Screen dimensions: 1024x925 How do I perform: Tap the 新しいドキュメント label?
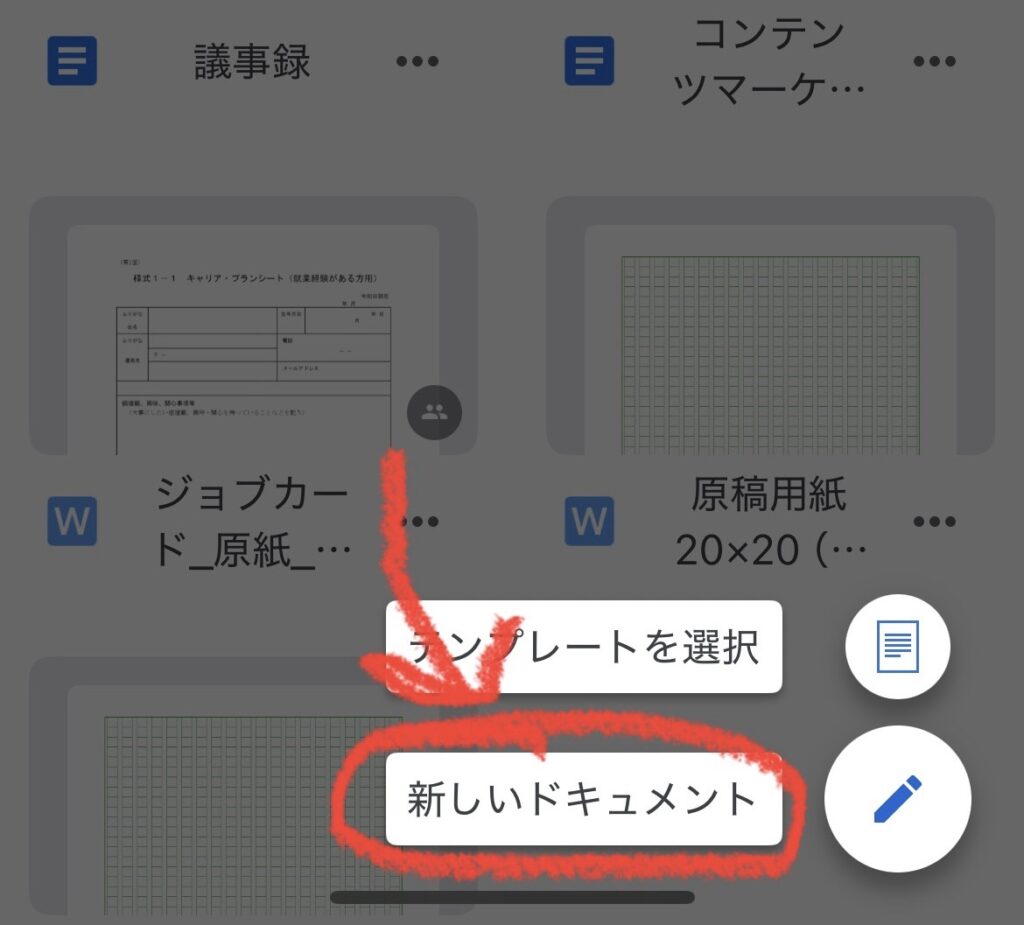(583, 799)
